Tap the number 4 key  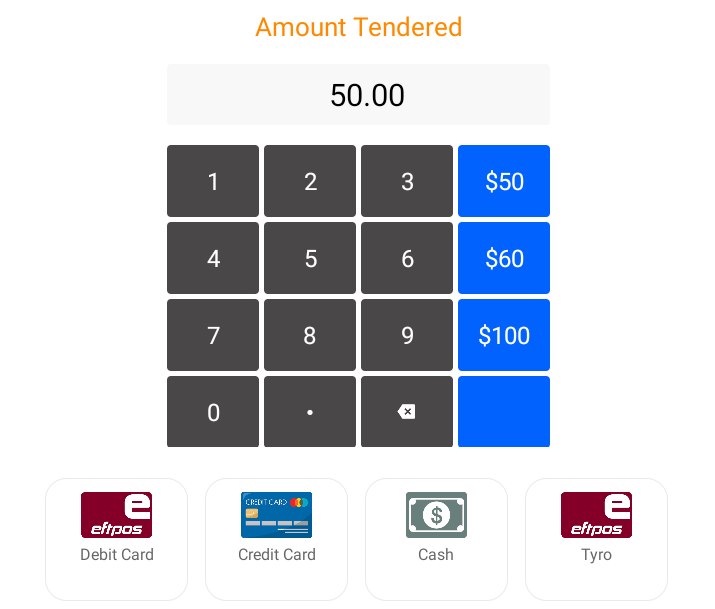[213, 258]
